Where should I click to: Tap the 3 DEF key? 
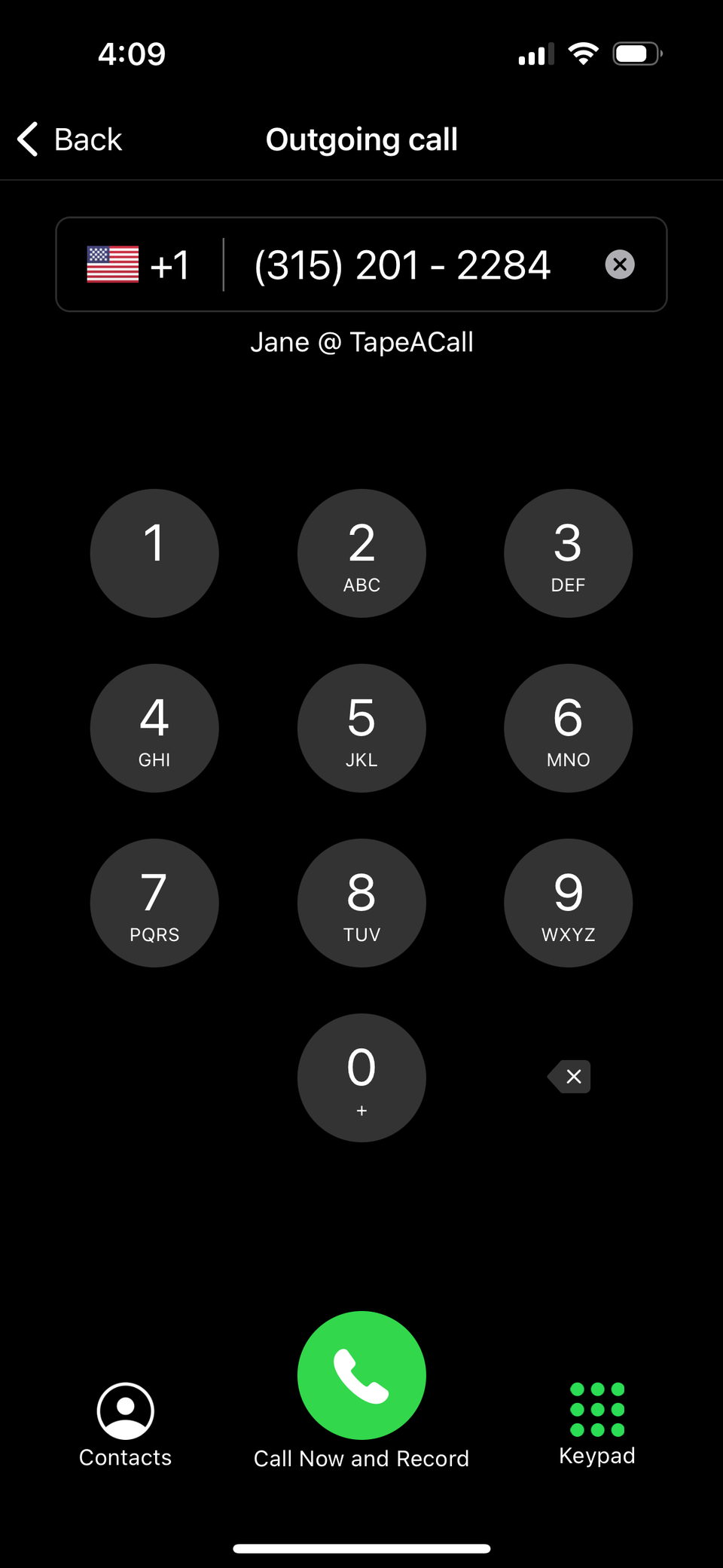568,553
